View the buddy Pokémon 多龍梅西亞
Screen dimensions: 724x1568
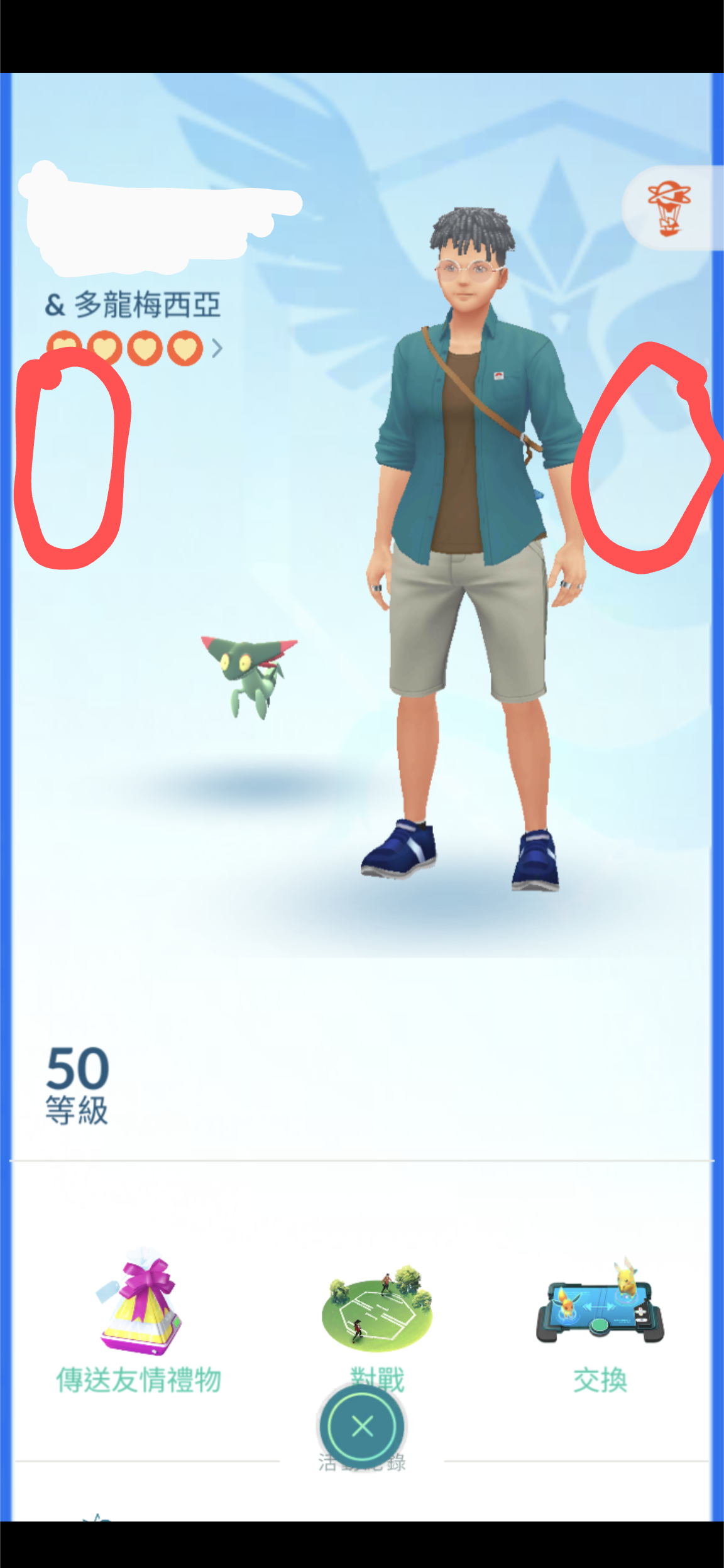250,676
